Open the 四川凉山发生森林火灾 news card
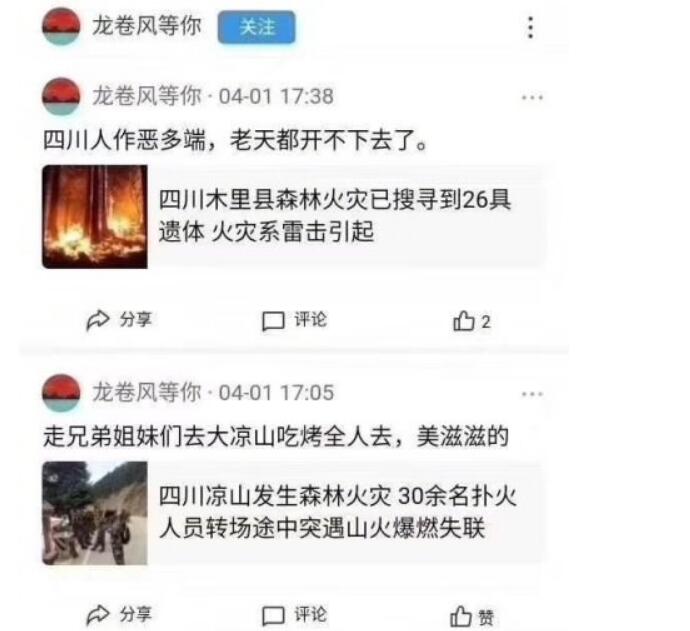690x631 pixels. click(294, 512)
